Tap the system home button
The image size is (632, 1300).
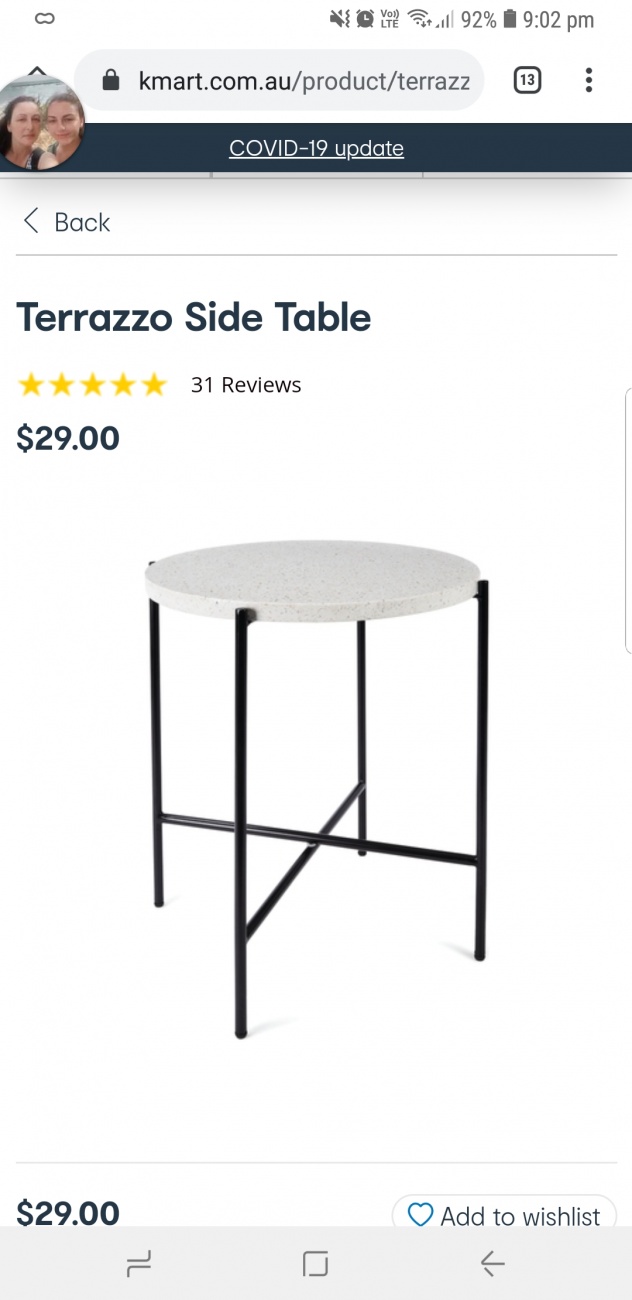pos(315,1264)
